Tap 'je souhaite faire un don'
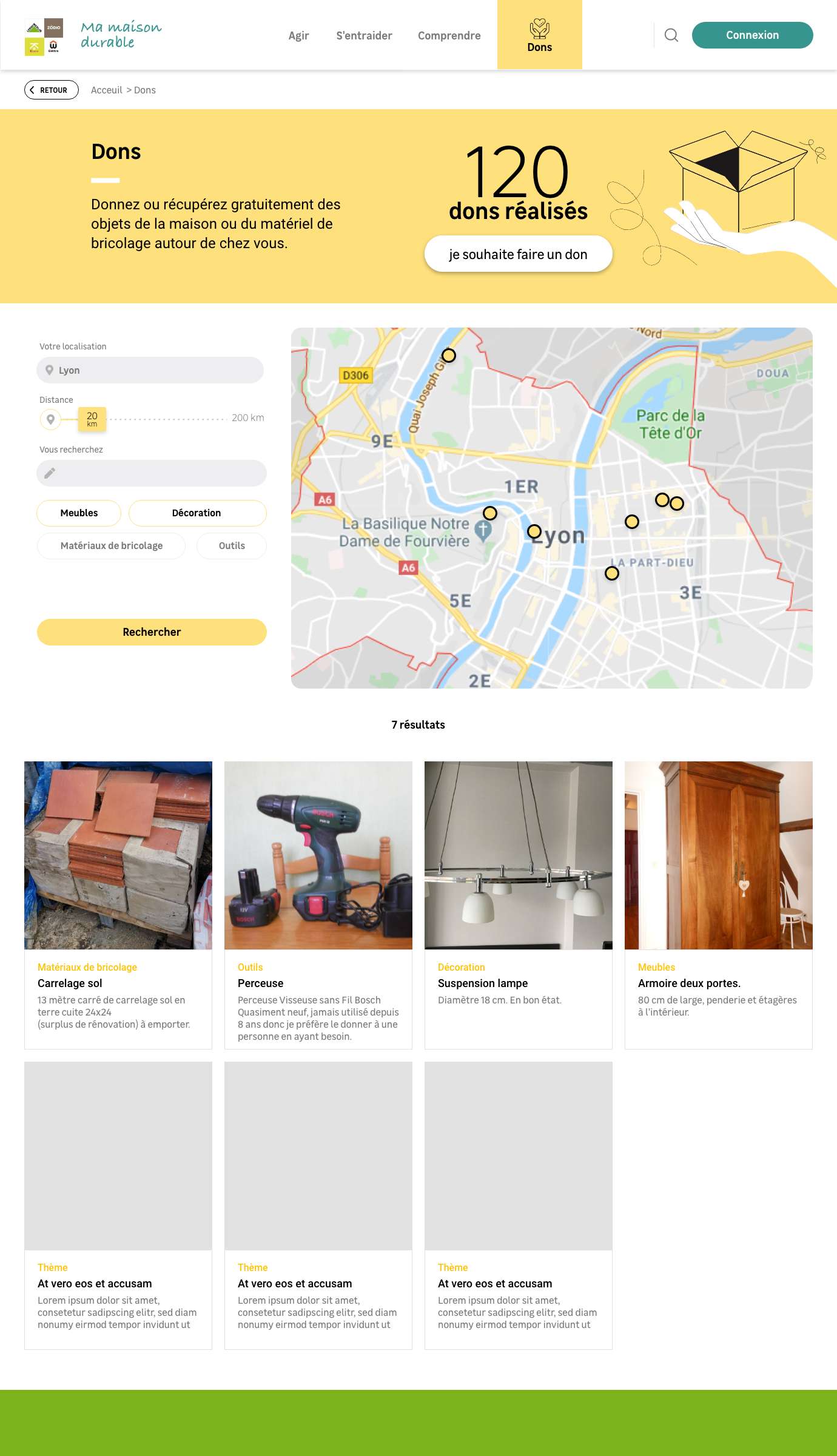Viewport: 837px width, 1456px height. coord(518,254)
